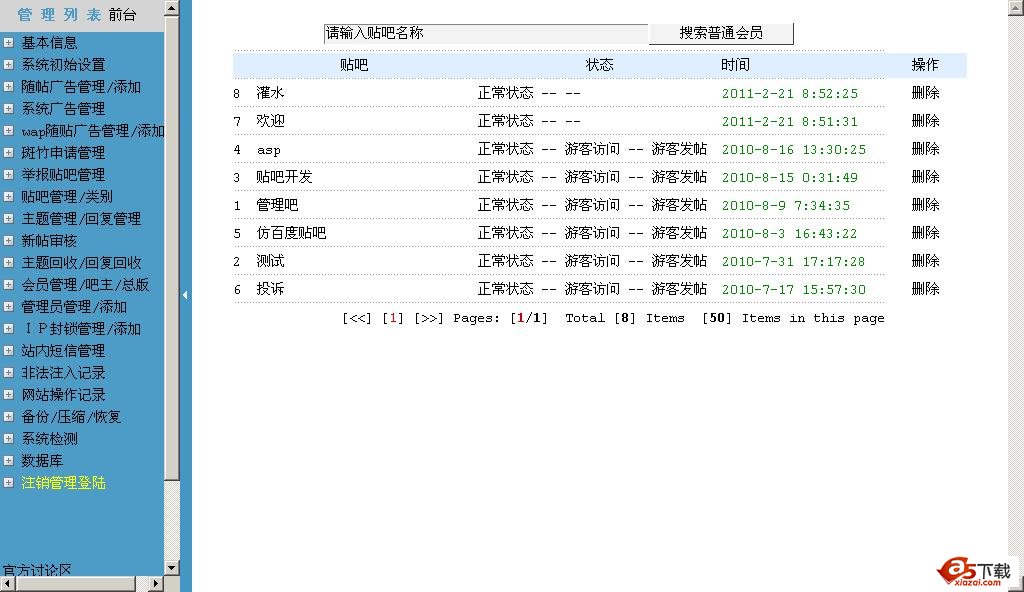
Task: Open 新帖审核 menu item
Action: [x=49, y=241]
